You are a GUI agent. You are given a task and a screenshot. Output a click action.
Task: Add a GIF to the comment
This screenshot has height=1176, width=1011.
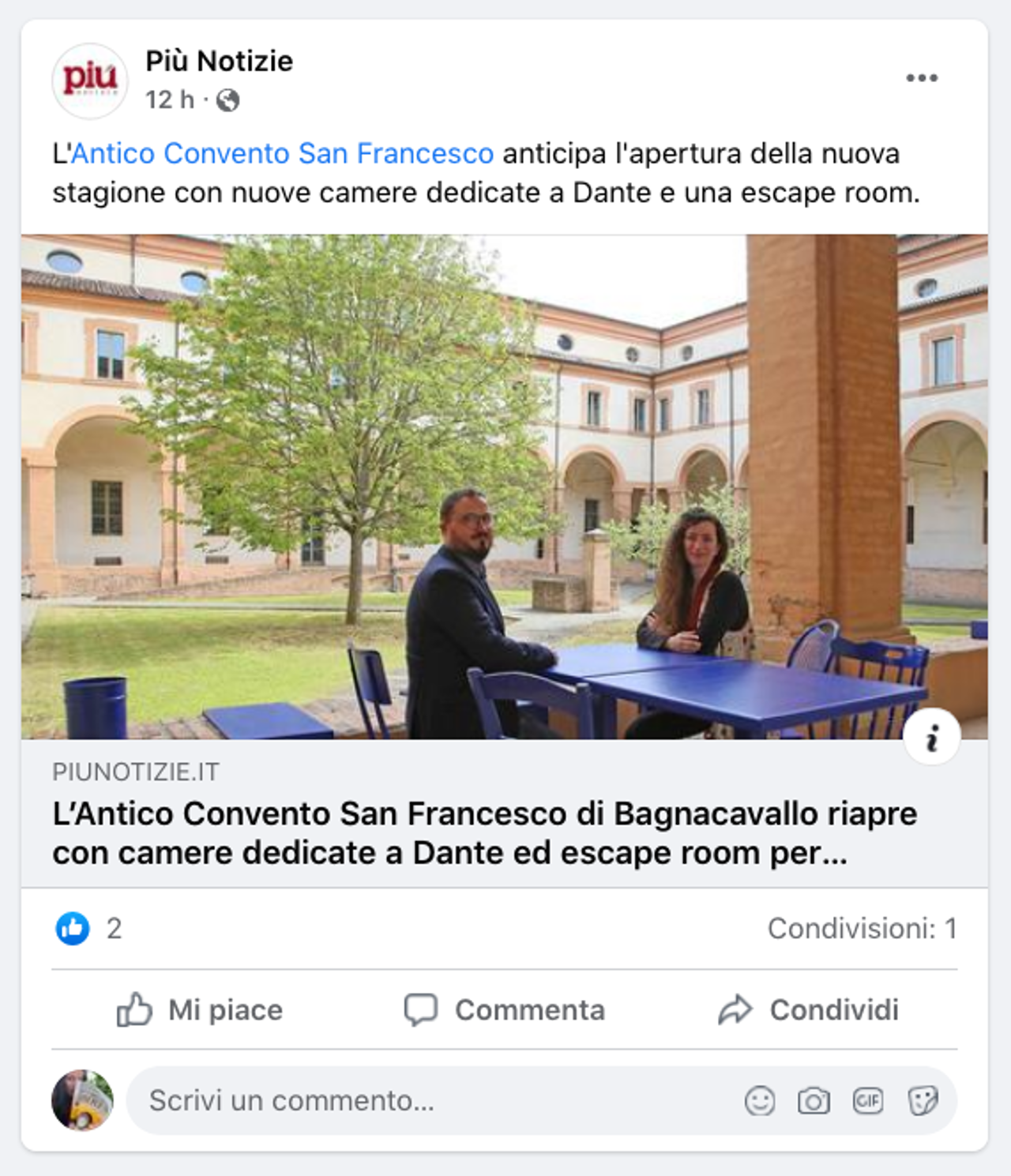click(x=867, y=1101)
